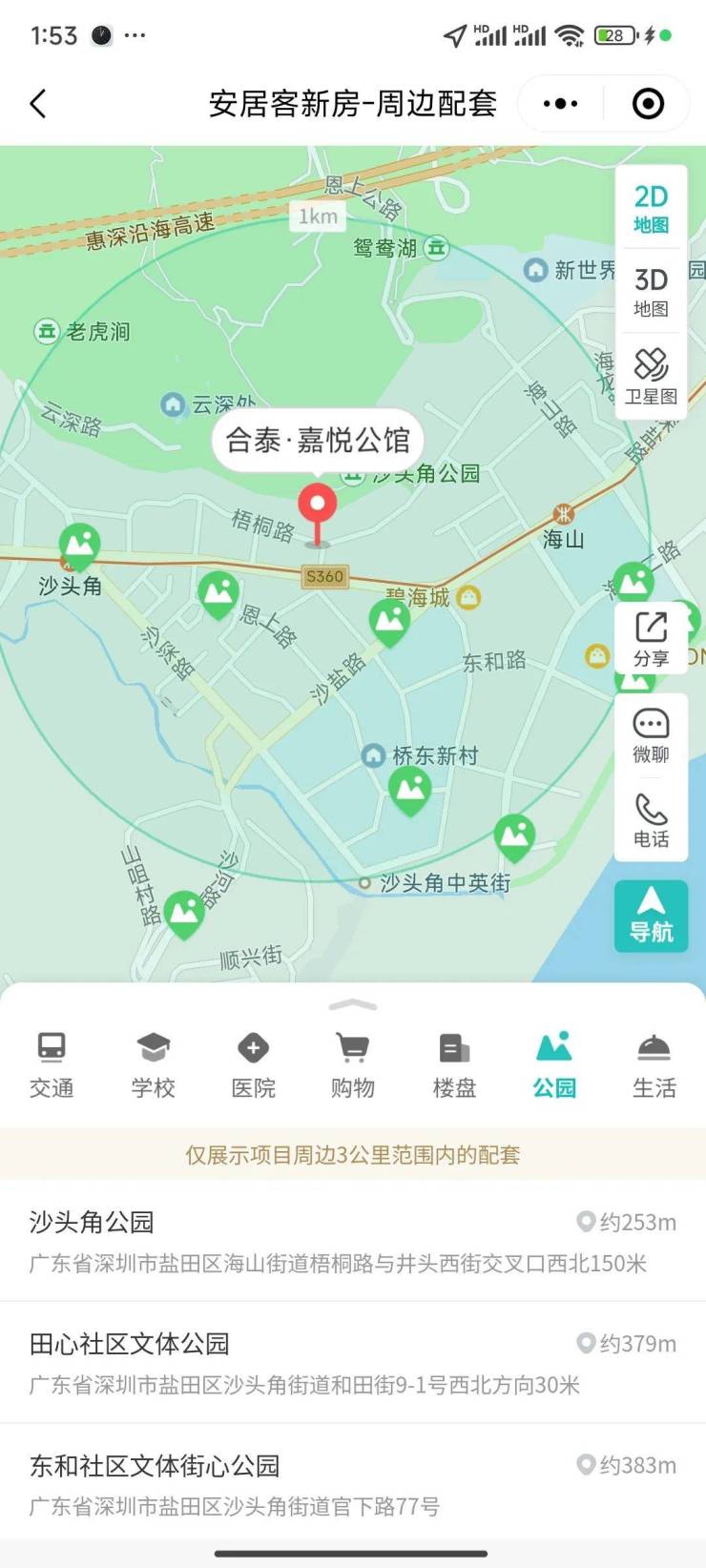This screenshot has width=706, height=1568.
Task: Switch to the 生活 tab
Action: click(x=654, y=1064)
